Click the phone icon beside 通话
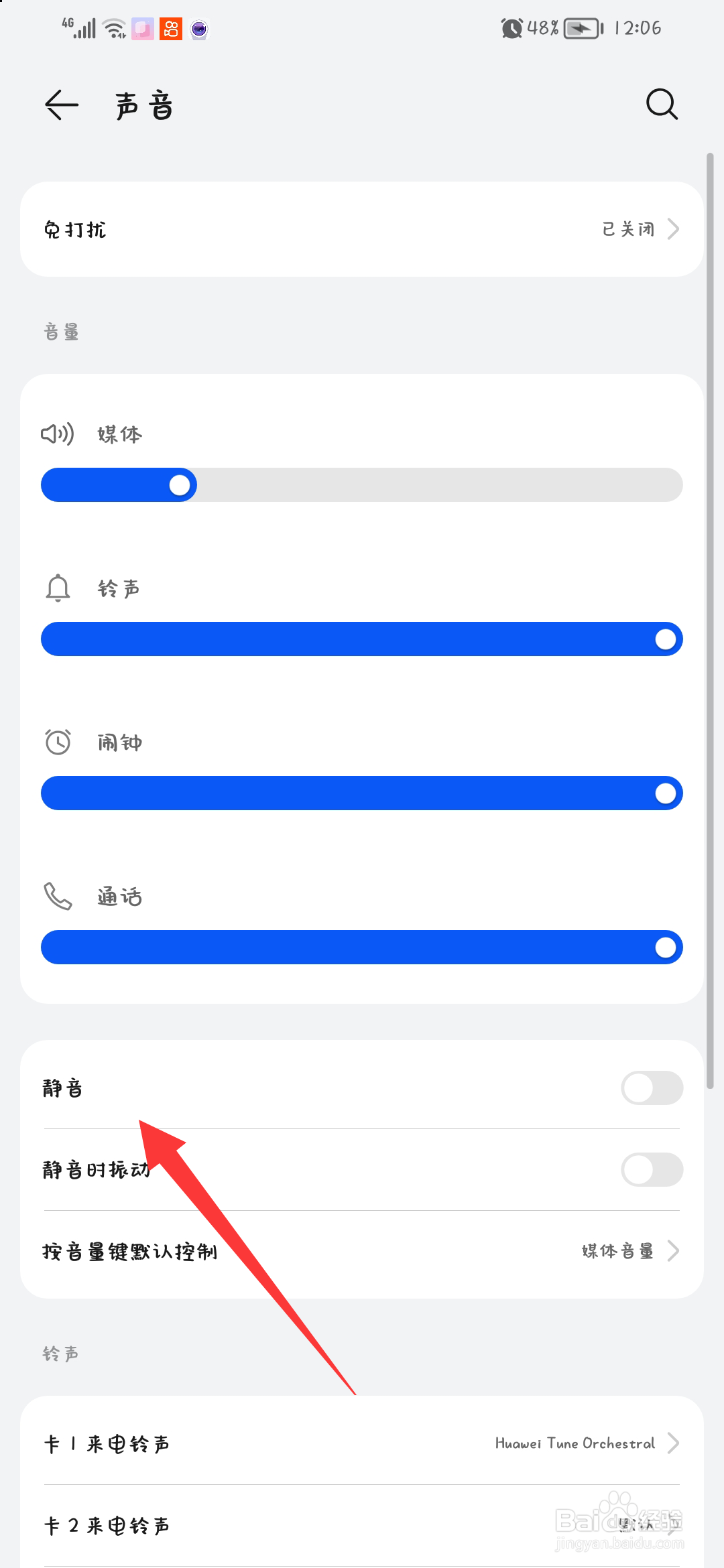This screenshot has height=1568, width=724. (x=58, y=896)
